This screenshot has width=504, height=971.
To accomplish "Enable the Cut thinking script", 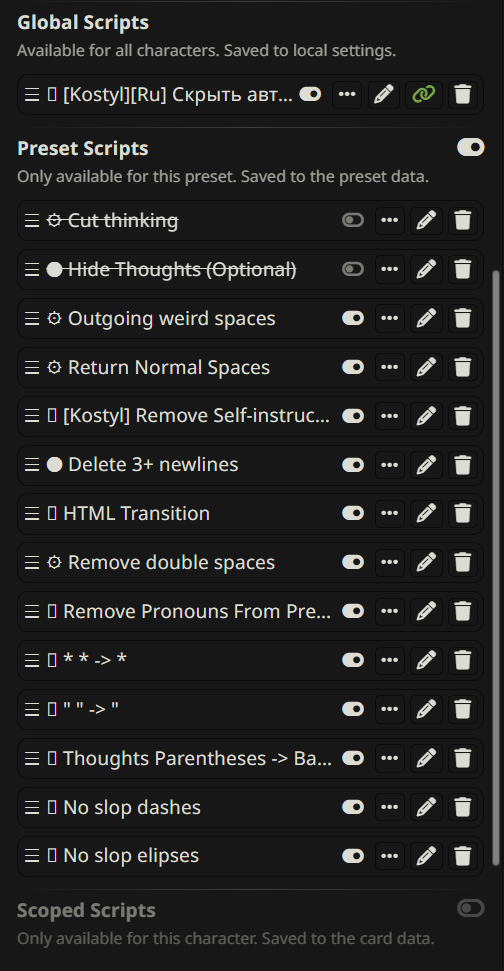I will tap(353, 220).
